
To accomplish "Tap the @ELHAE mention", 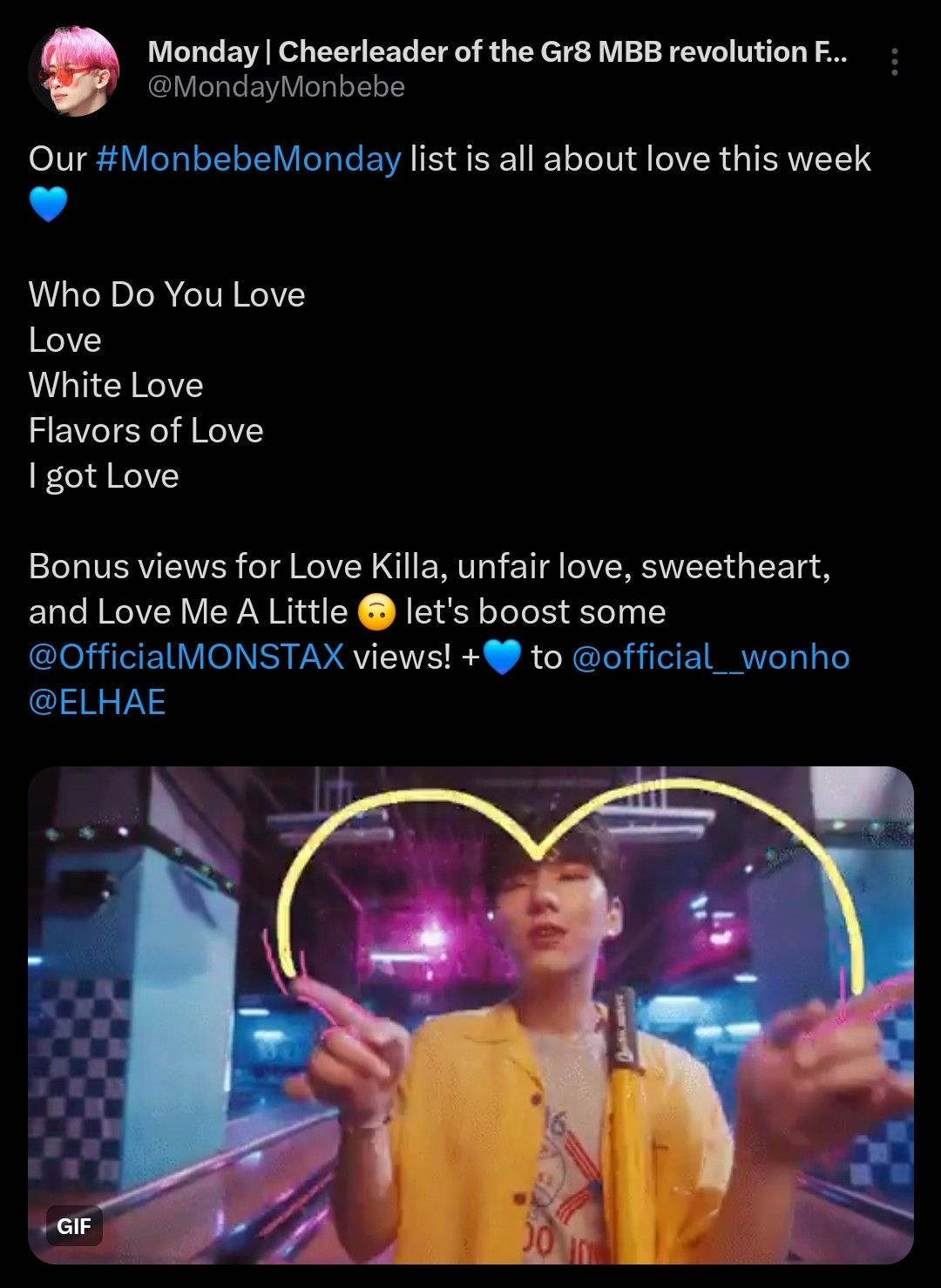I will point(97,702).
